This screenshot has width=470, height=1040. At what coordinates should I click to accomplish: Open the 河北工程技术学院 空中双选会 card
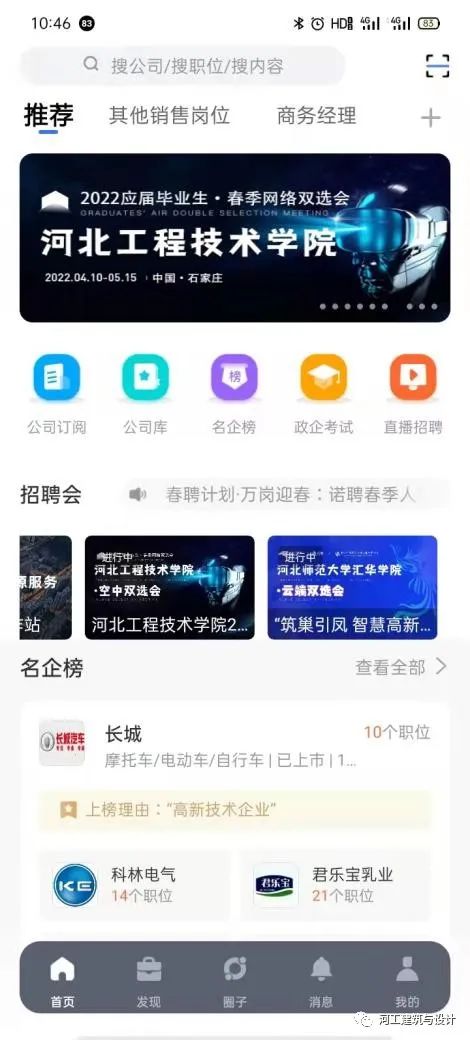[x=170, y=588]
